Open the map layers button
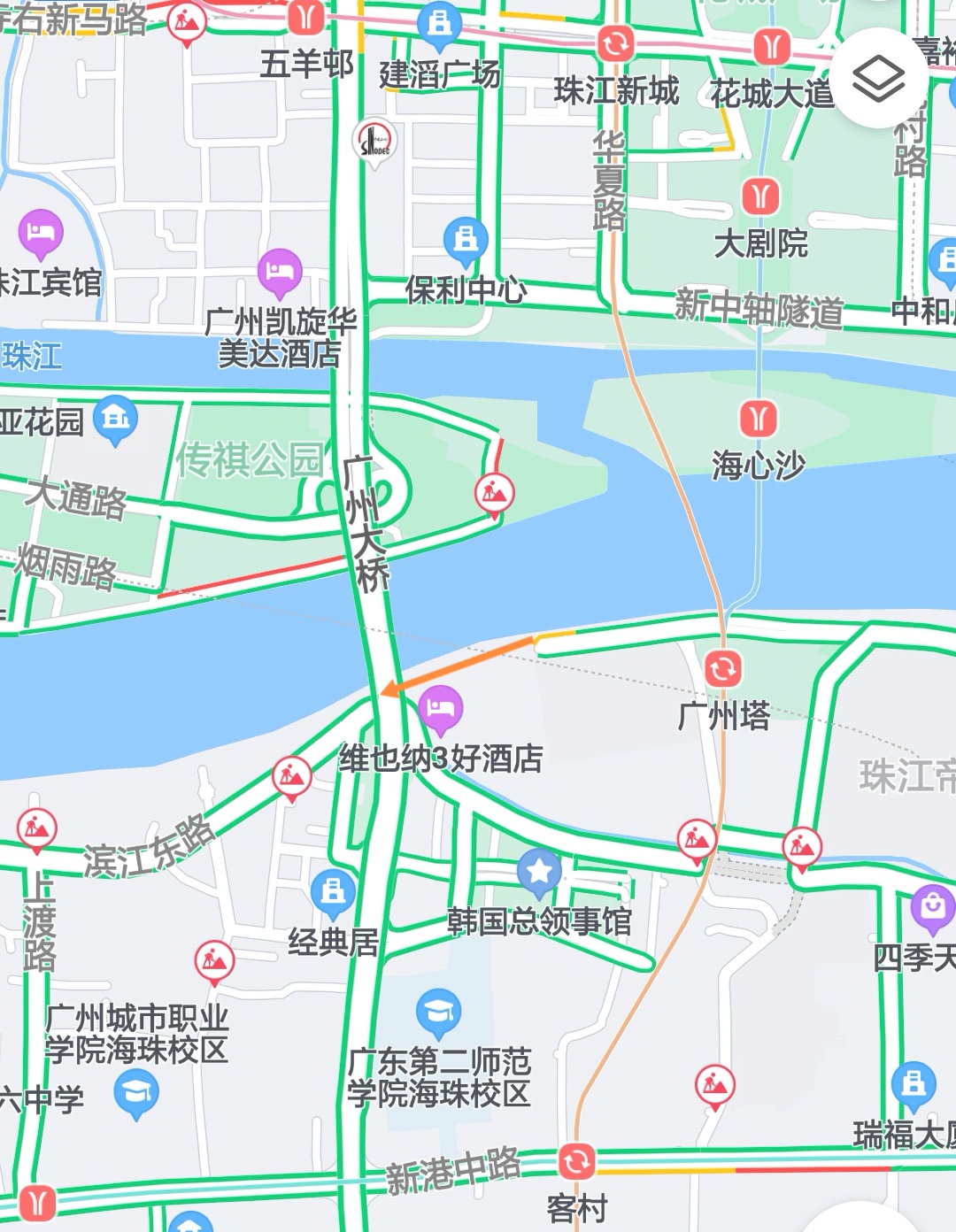956x1232 pixels. (x=878, y=79)
